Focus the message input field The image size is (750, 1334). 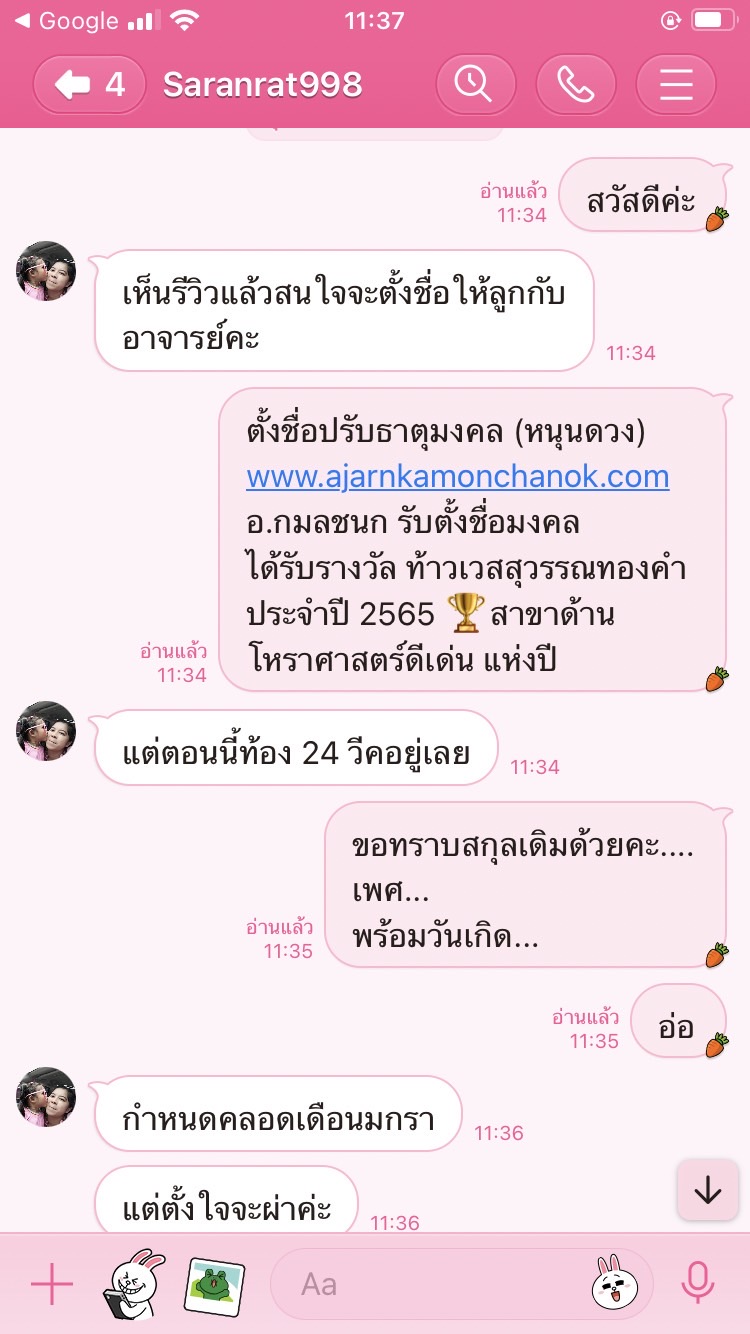(430, 1284)
